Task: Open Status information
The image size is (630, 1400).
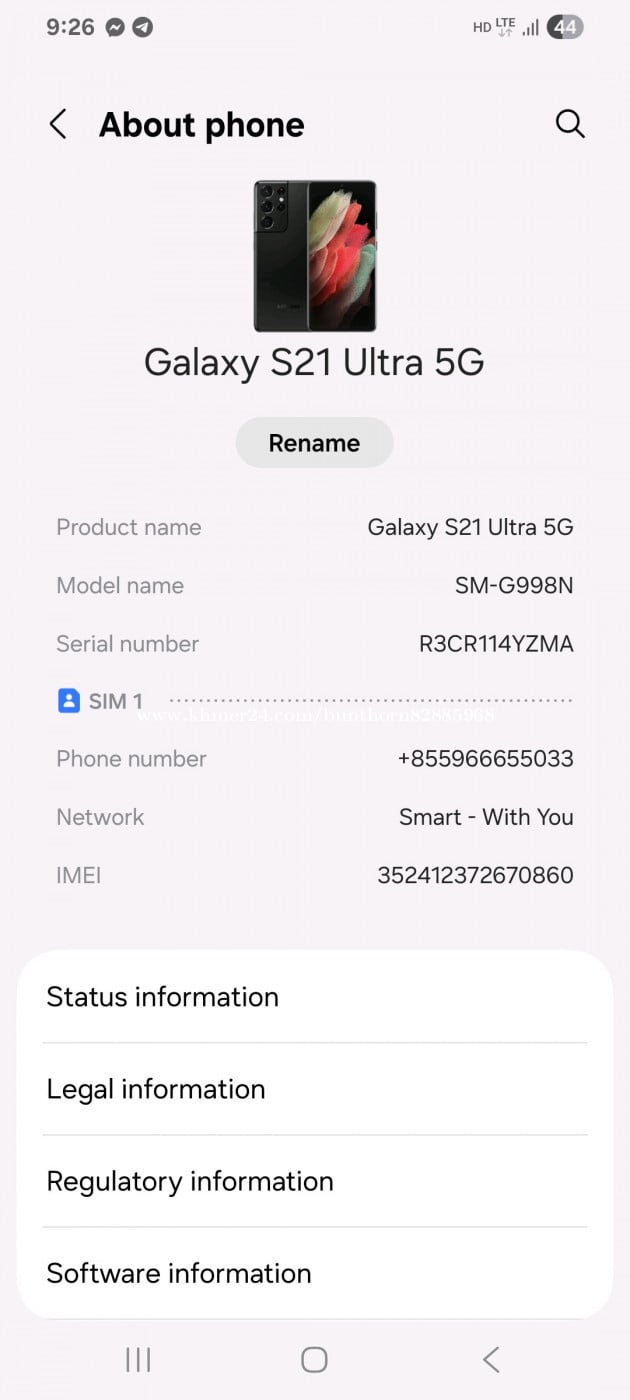Action: [314, 997]
